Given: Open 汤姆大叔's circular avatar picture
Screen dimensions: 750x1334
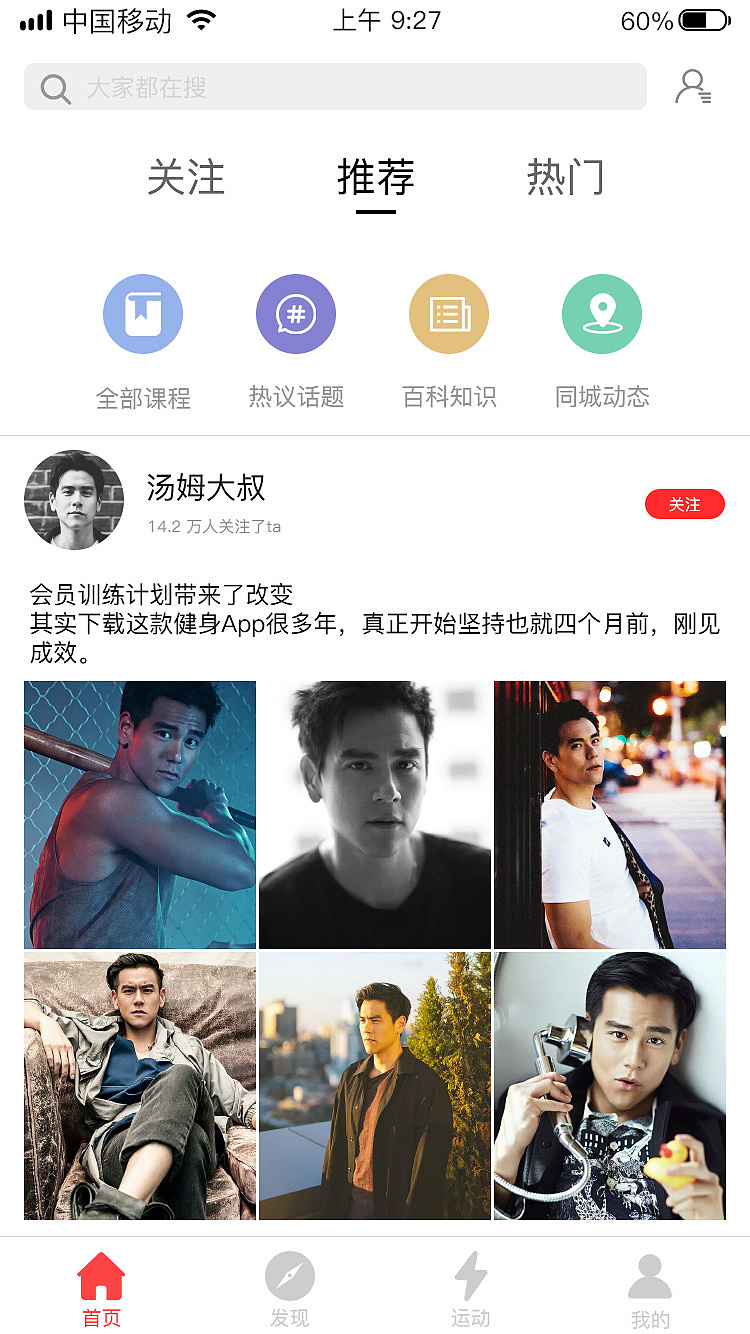Looking at the screenshot, I should click(x=73, y=499).
